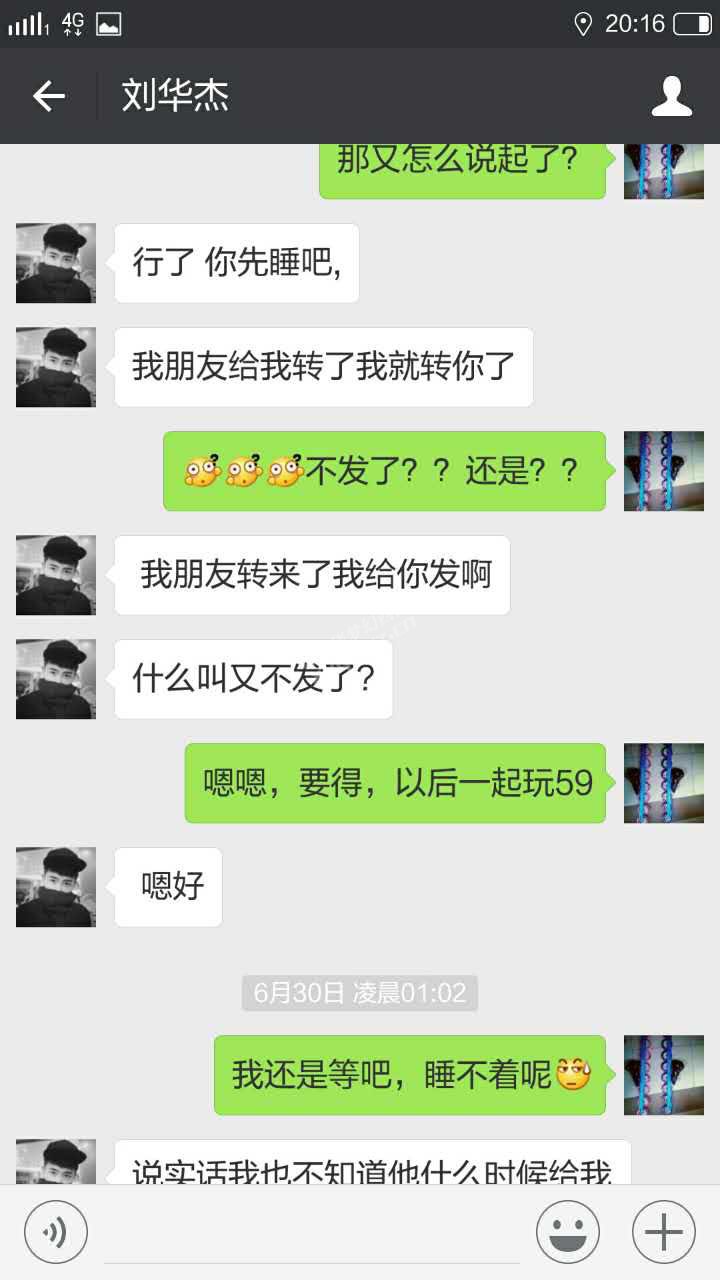This screenshot has width=720, height=1280.
Task: Open contact avatar beside 行了 你先睡吧 message
Action: pyautogui.click(x=56, y=263)
